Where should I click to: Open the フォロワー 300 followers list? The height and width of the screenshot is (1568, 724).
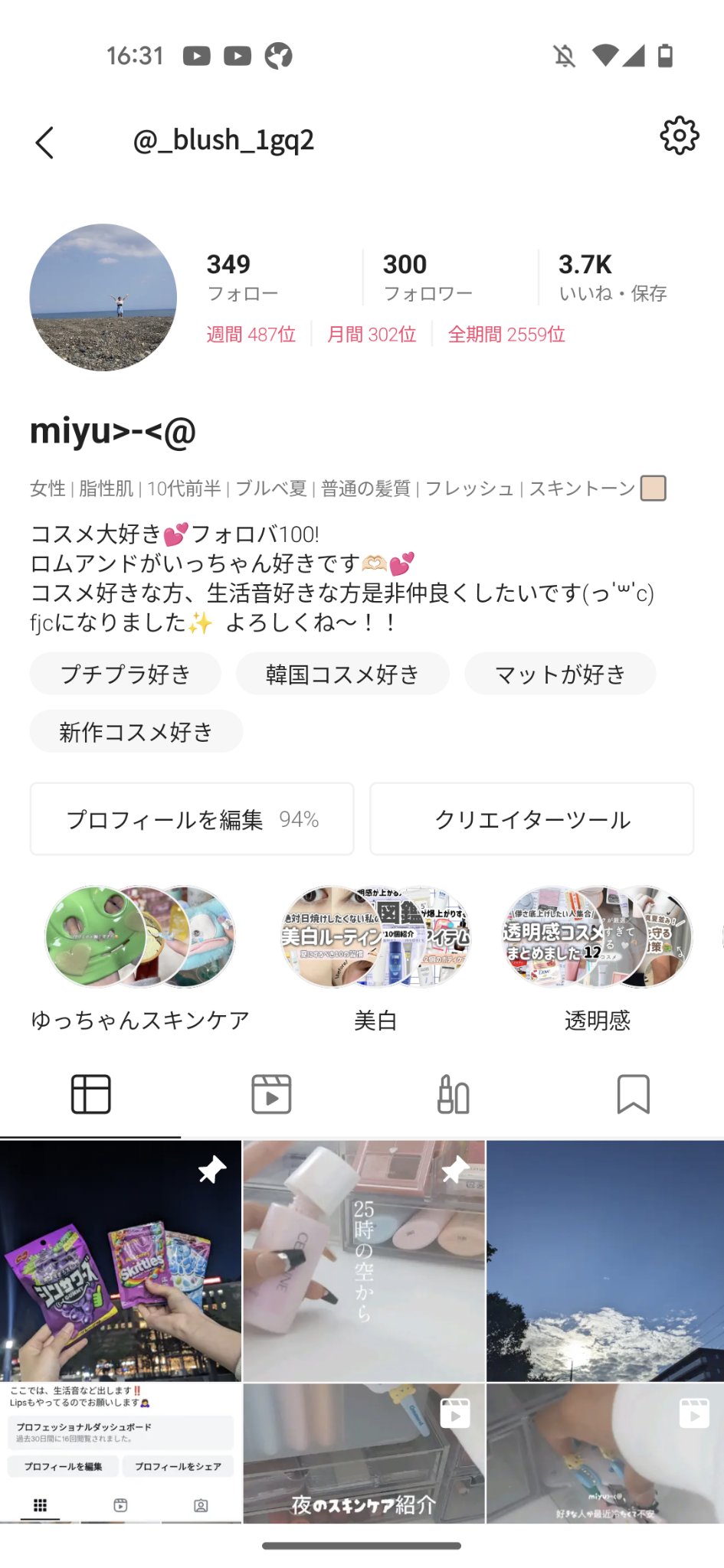428,277
